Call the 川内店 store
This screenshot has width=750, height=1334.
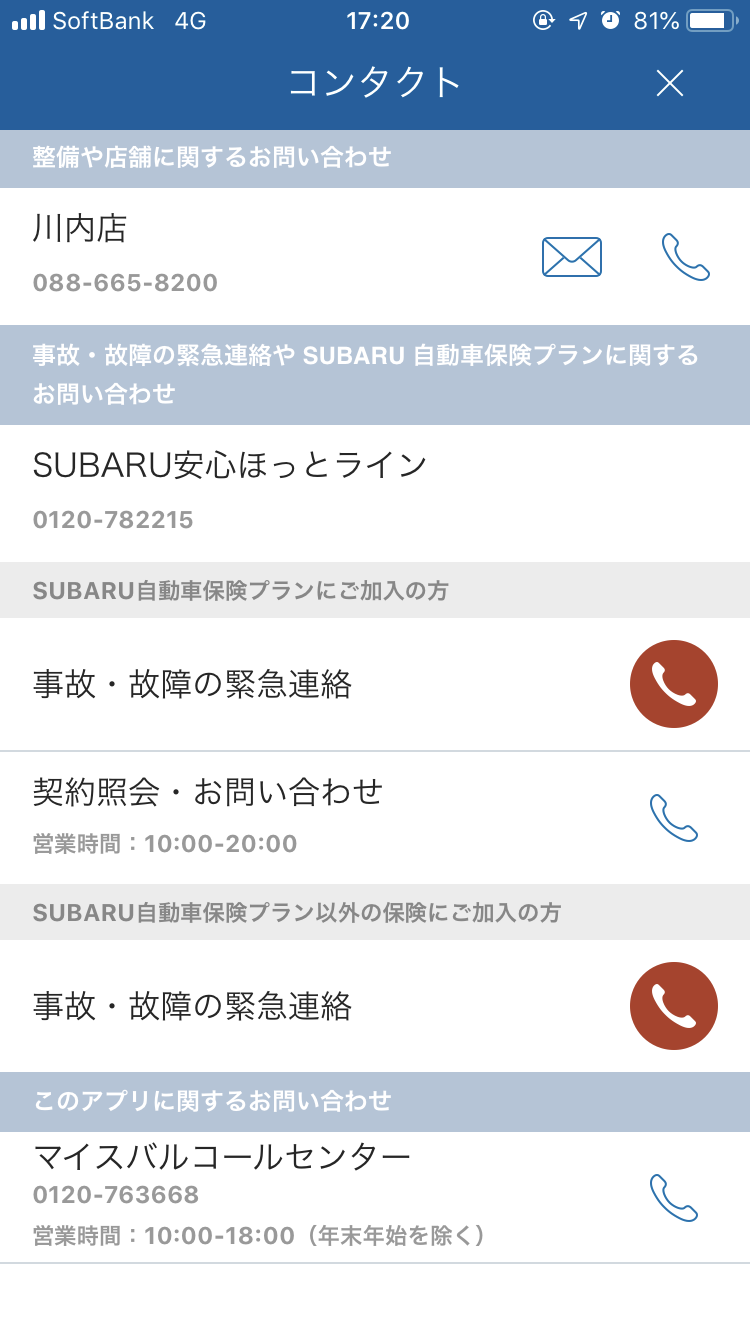pyautogui.click(x=686, y=257)
